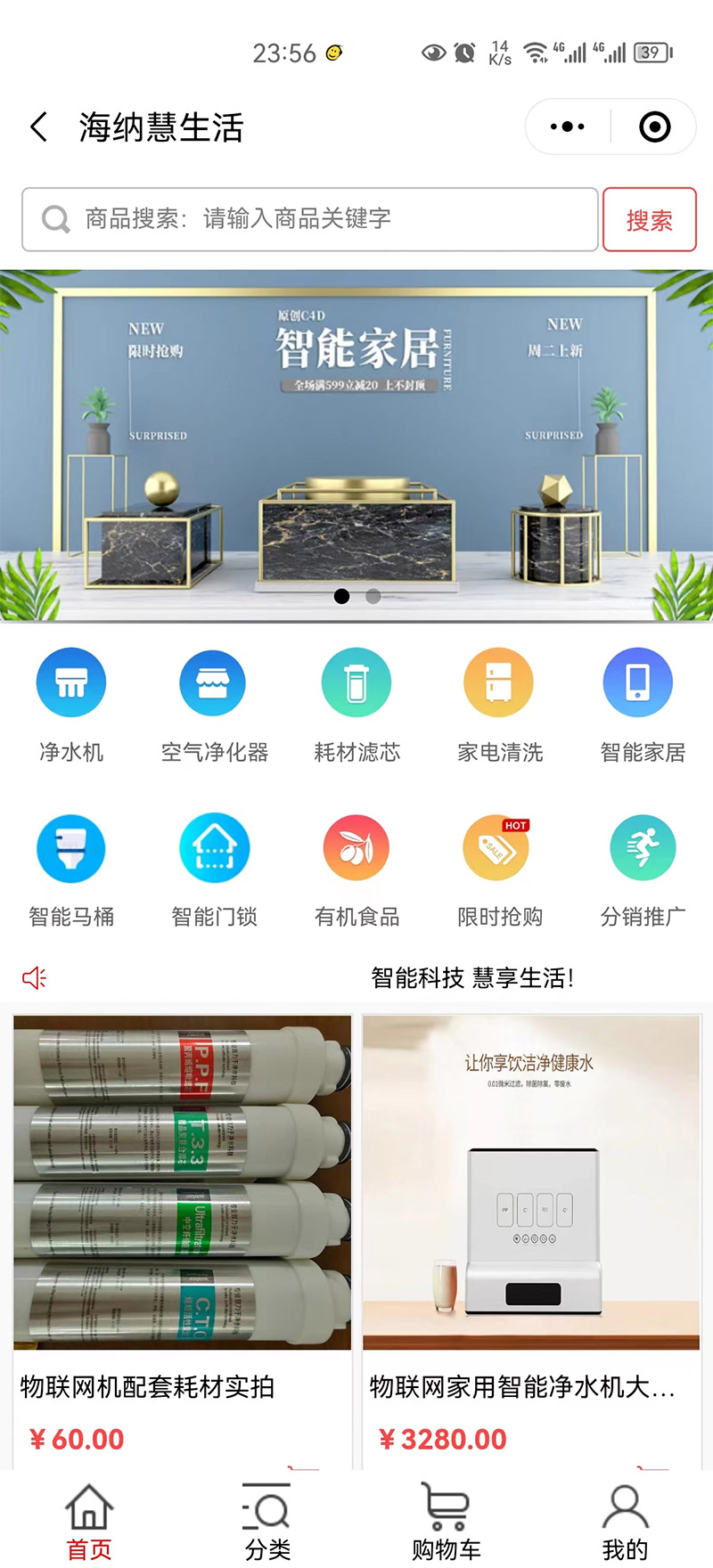Open the 智能家居 promotional banner
This screenshot has height=1568, width=713.
(356, 445)
